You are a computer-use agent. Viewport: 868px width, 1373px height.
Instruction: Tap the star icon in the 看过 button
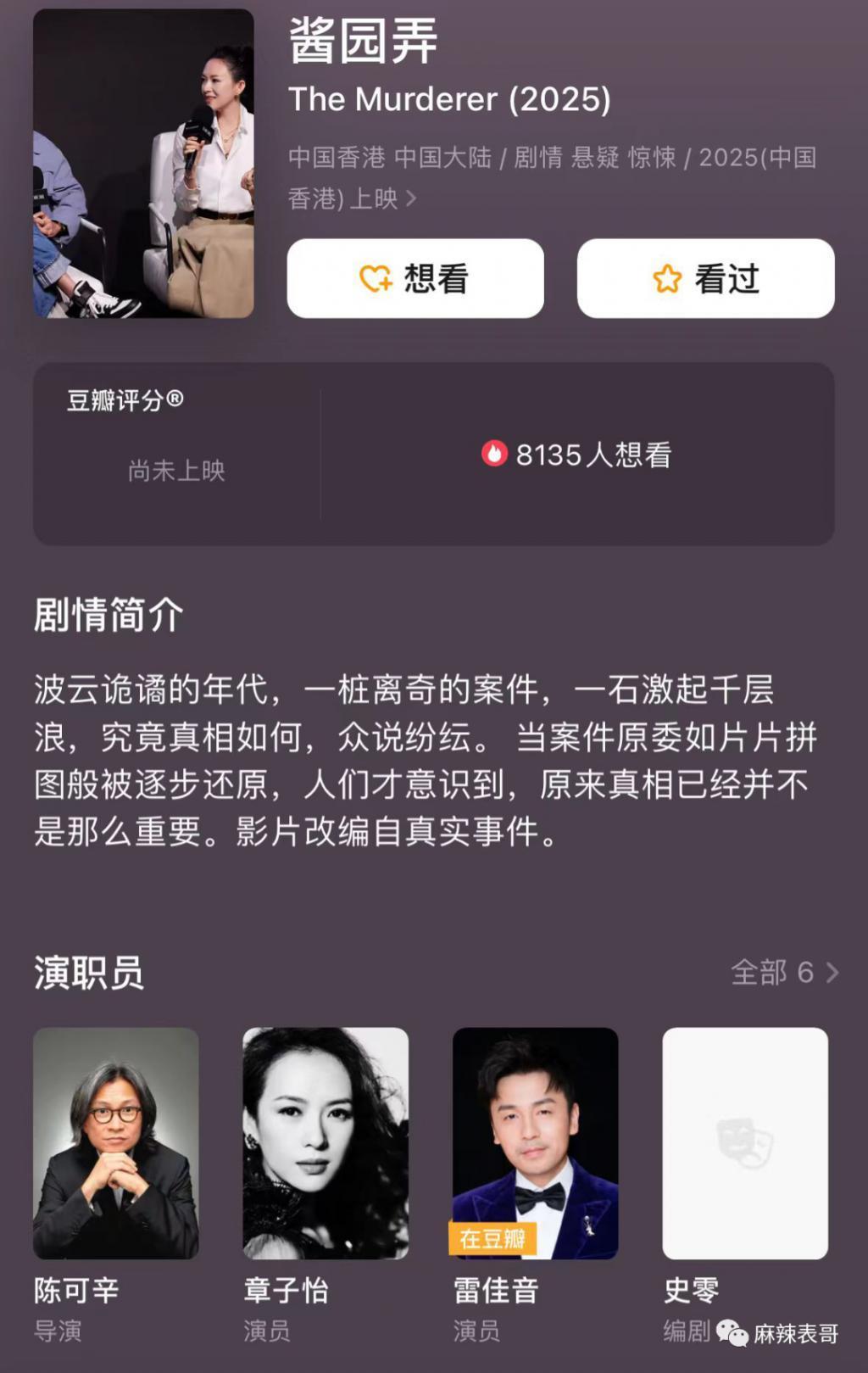coord(666,277)
